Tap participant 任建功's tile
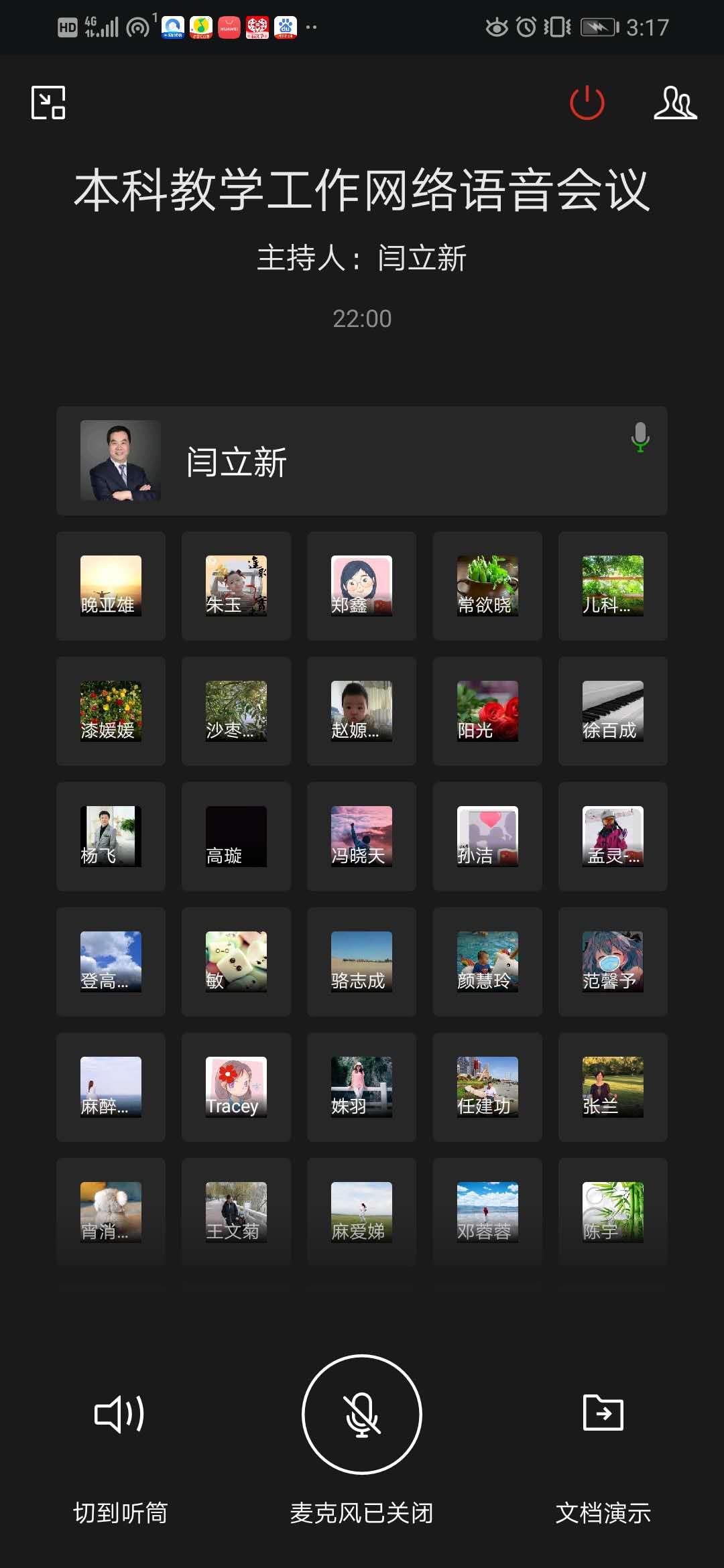This screenshot has height=1568, width=724. [x=487, y=1087]
